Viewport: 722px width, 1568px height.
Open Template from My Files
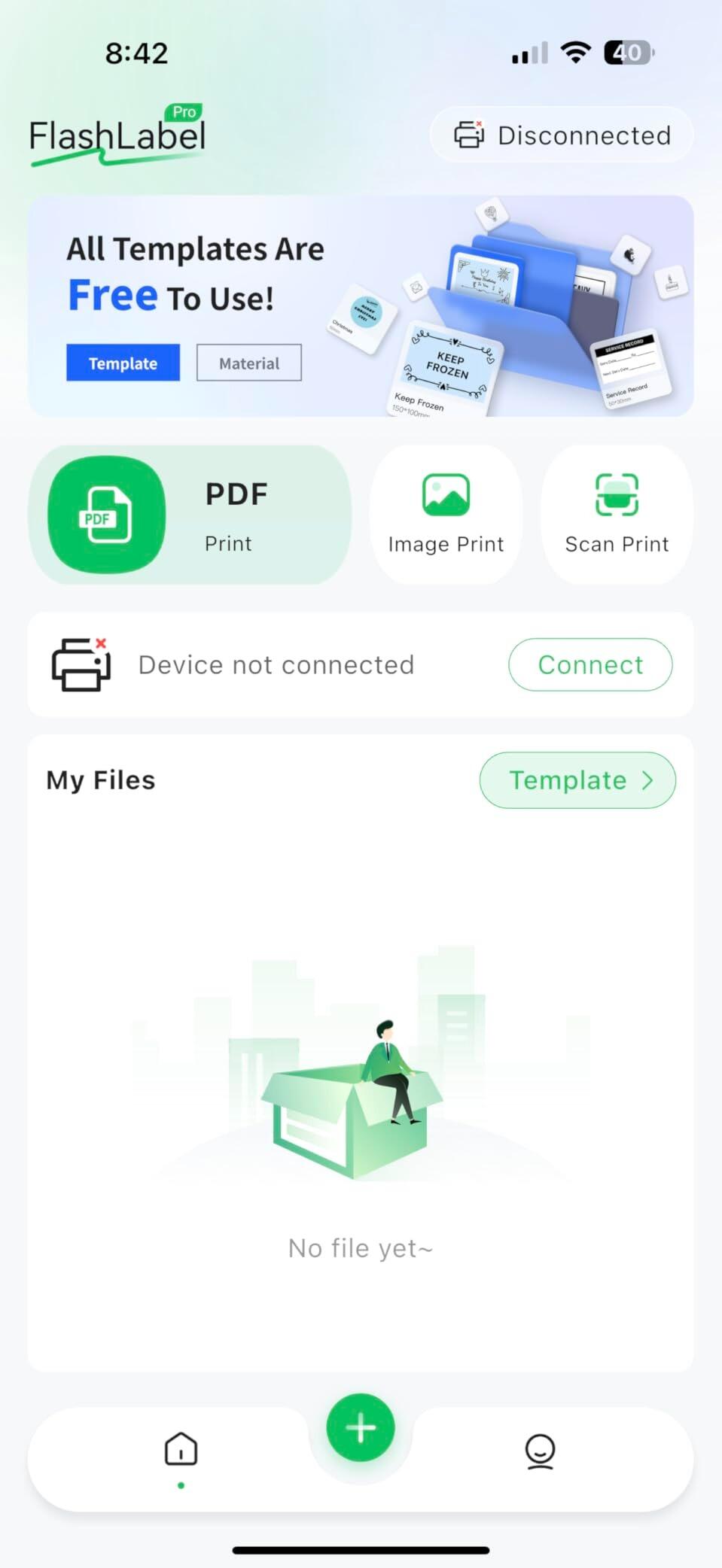[x=577, y=780]
